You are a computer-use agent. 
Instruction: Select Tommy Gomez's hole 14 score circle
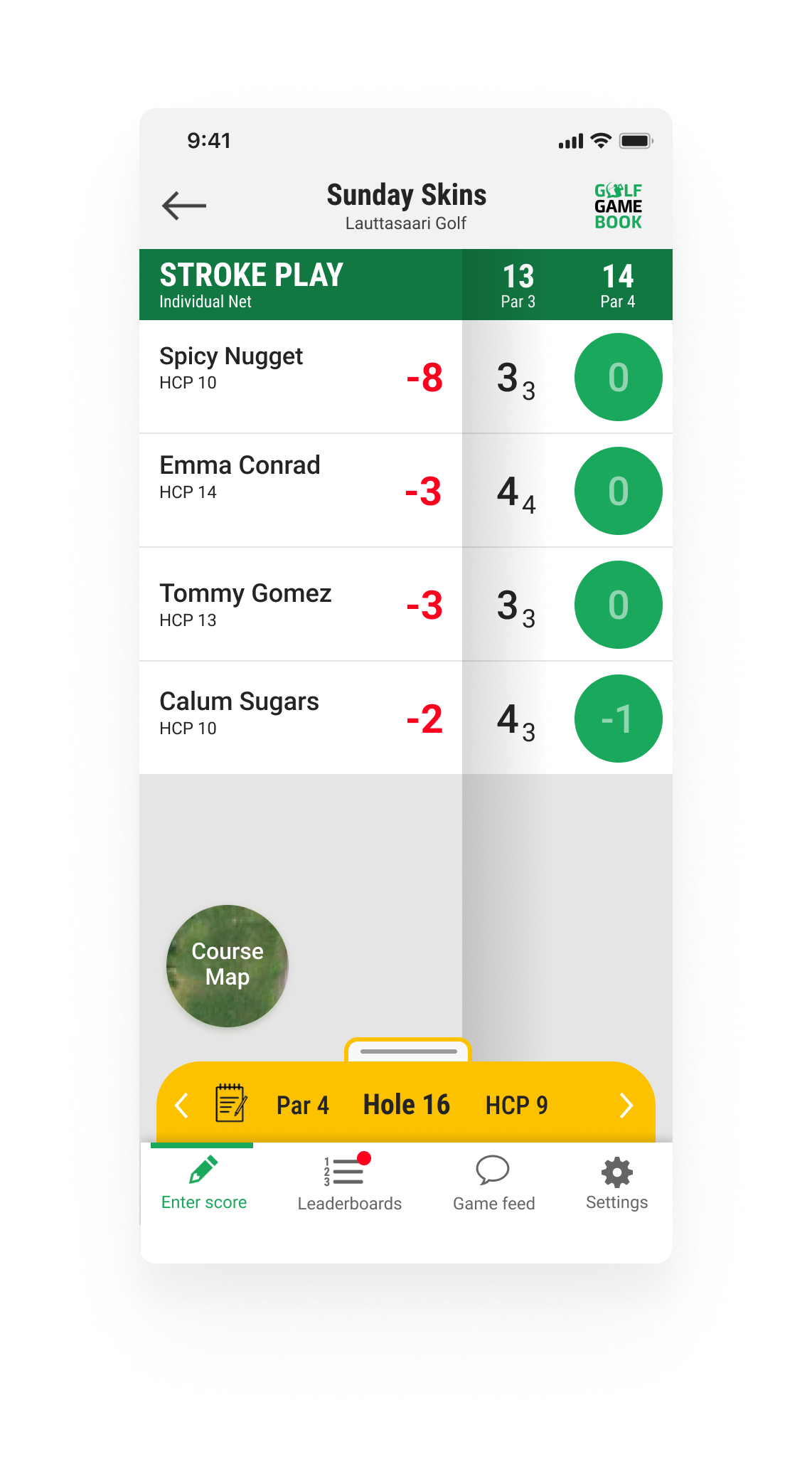pos(618,605)
